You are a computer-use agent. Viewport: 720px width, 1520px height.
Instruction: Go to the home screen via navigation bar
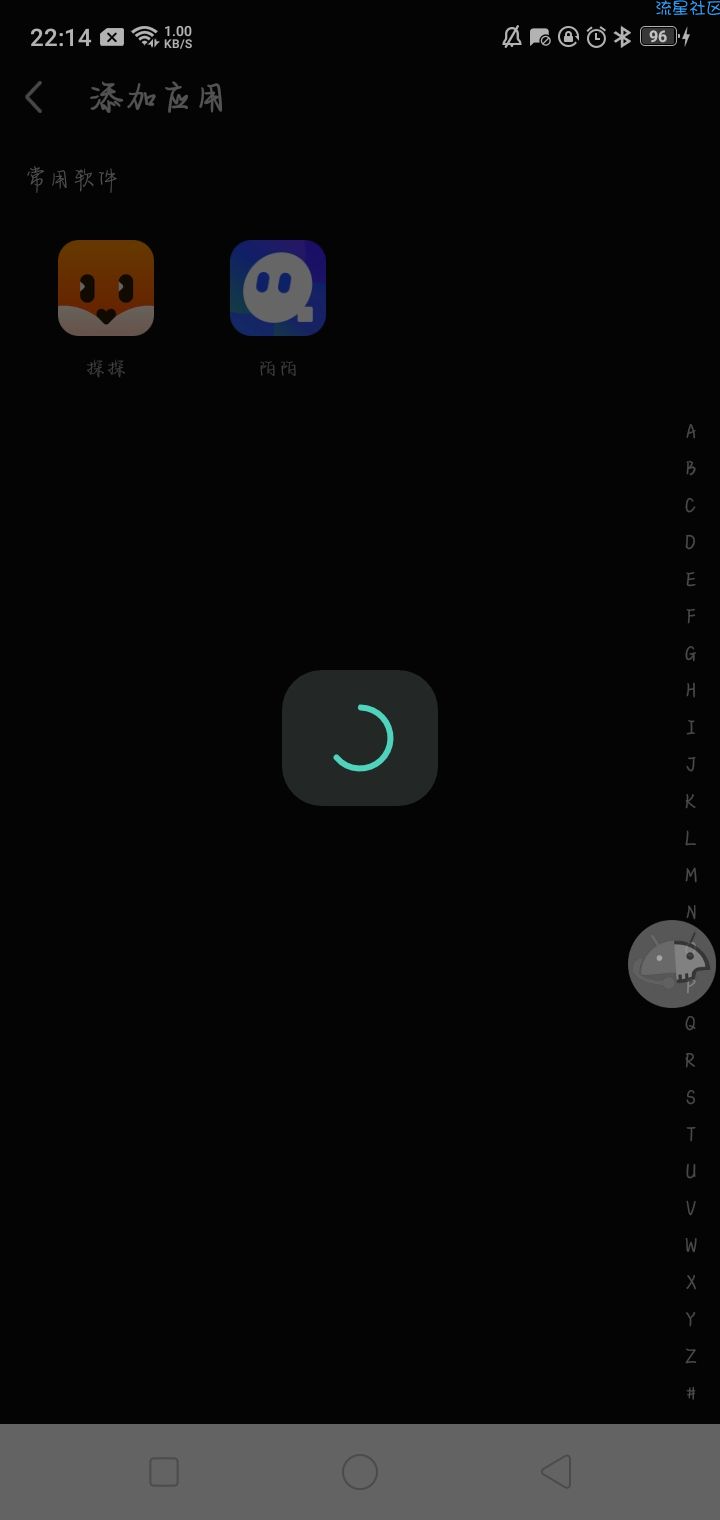(360, 1472)
